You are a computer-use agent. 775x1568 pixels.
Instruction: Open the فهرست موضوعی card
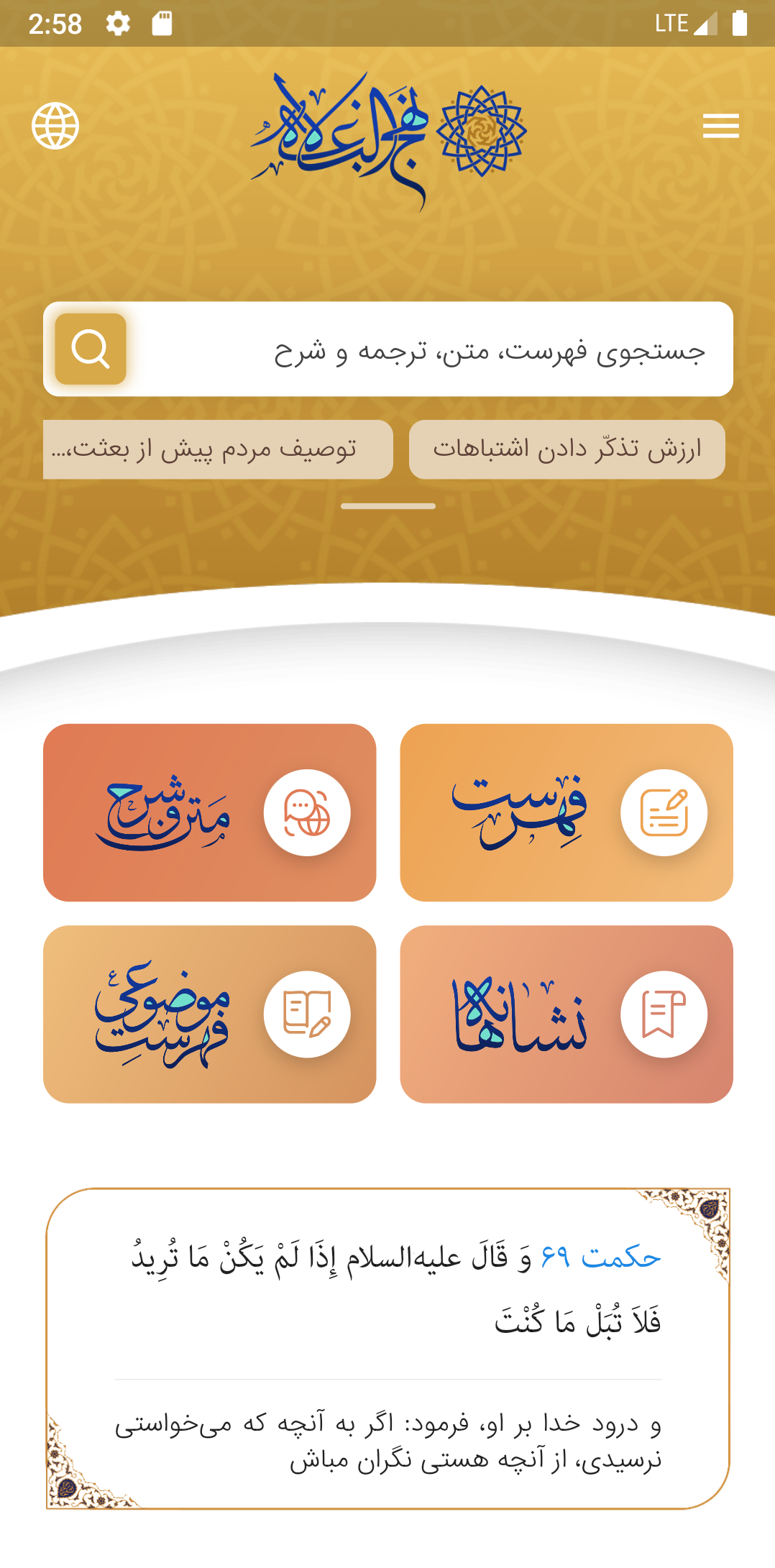[209, 1014]
